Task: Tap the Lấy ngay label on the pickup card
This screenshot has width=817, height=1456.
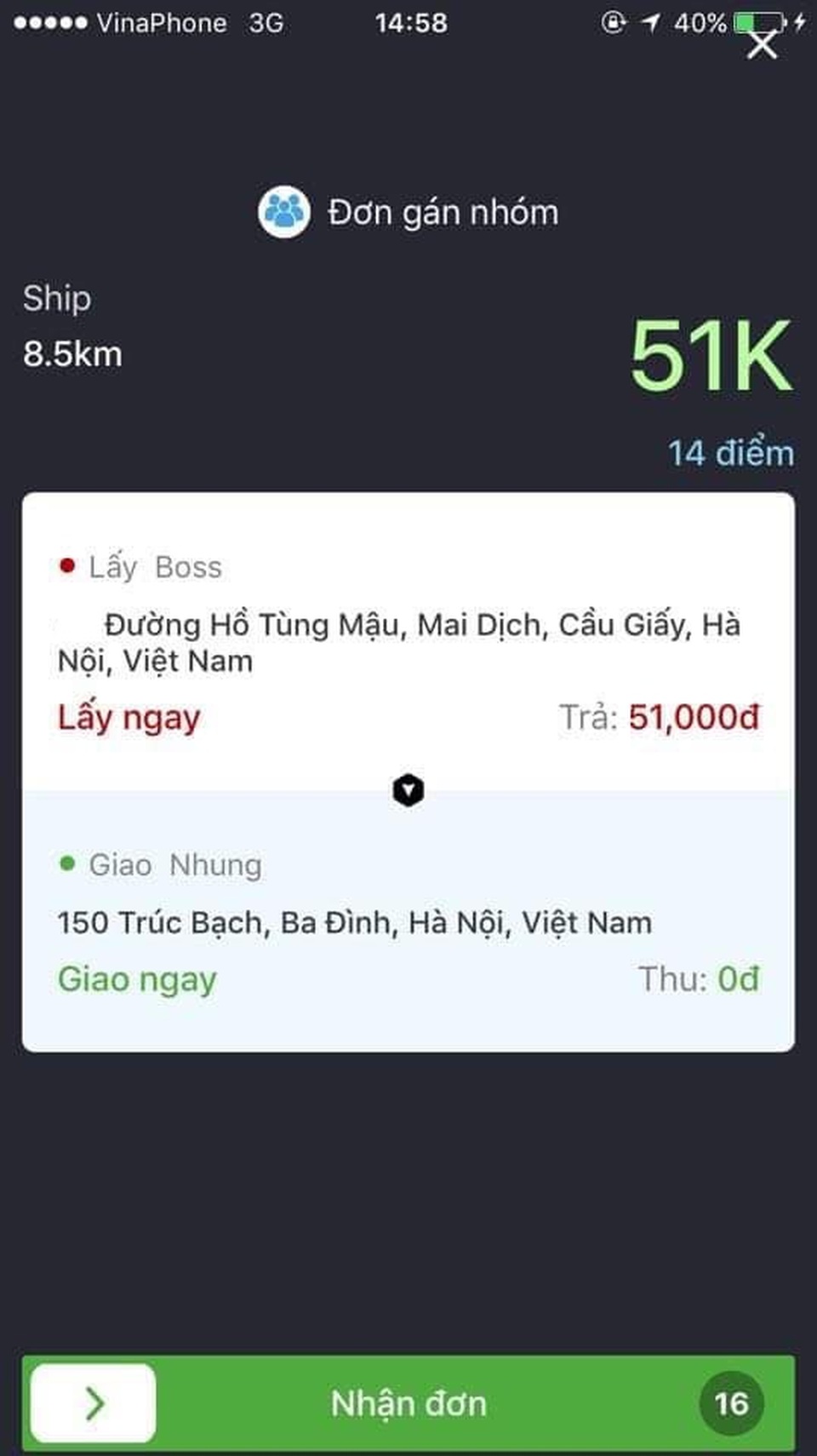Action: coord(129,718)
